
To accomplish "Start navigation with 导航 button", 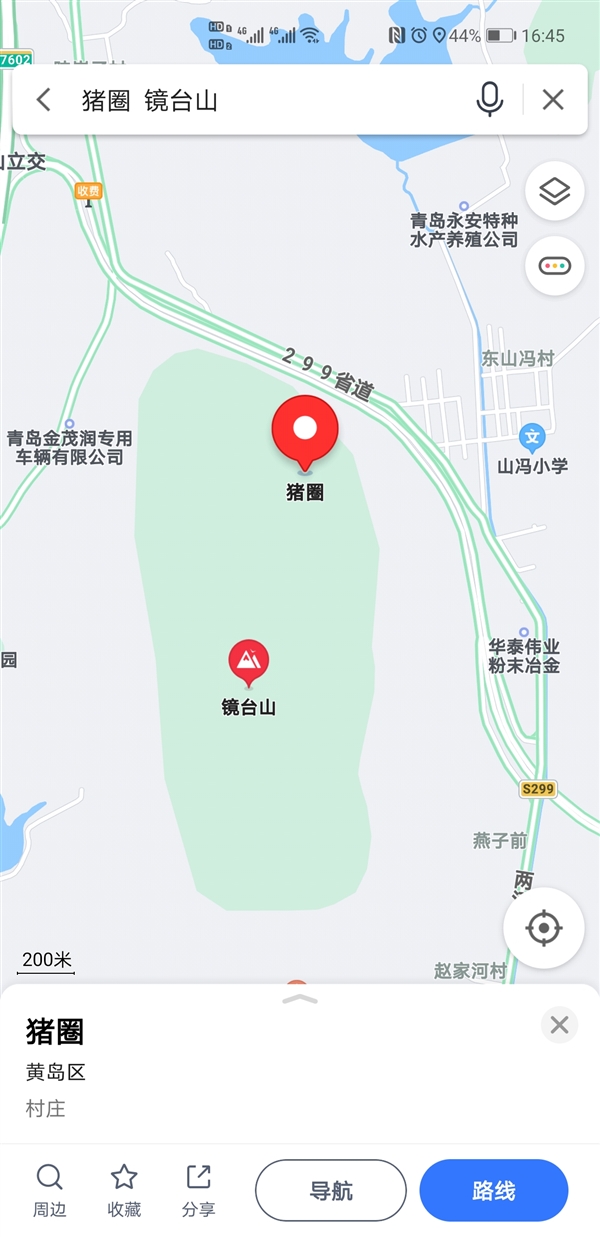I will pyautogui.click(x=331, y=1190).
